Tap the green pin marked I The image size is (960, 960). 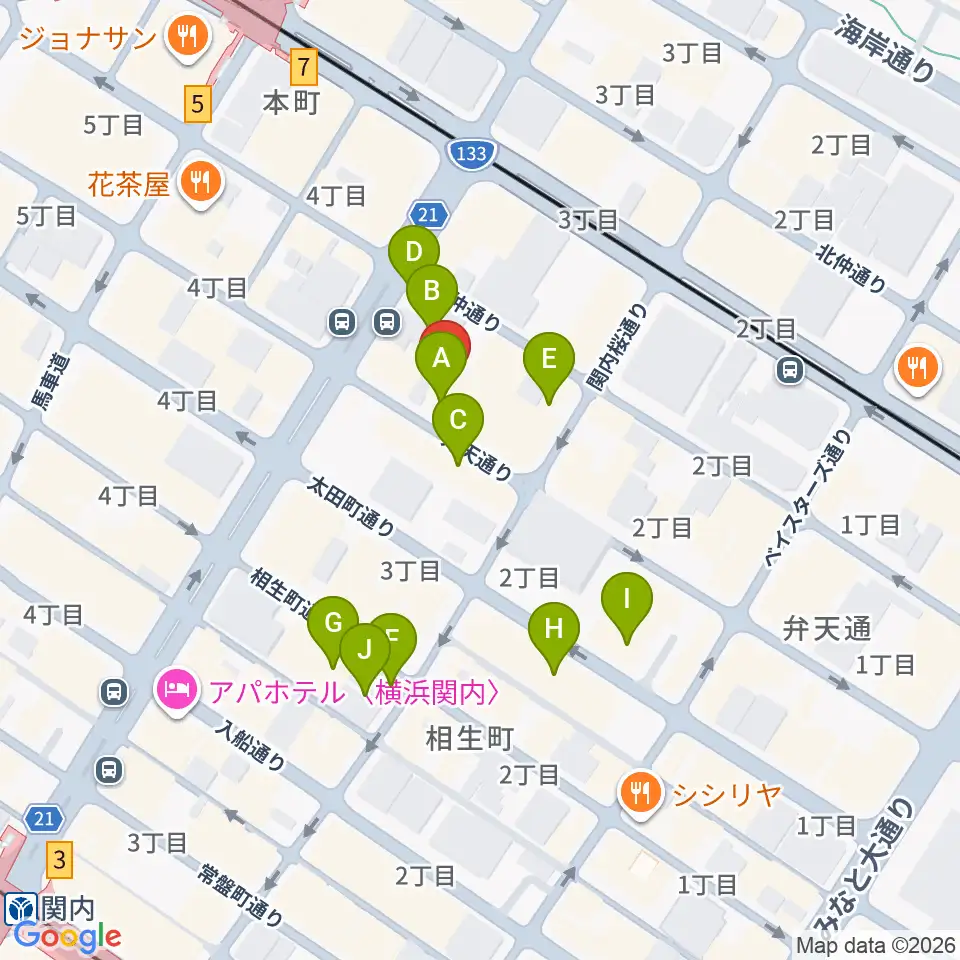(x=626, y=607)
